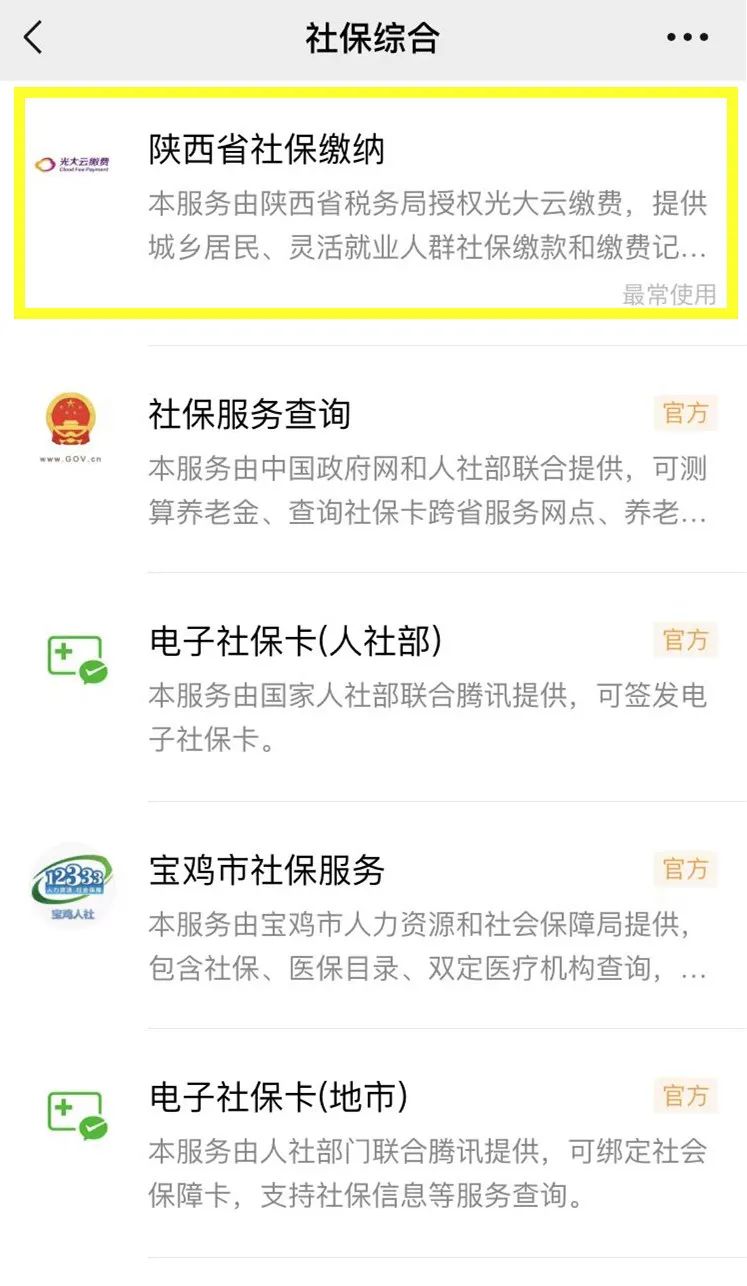
Task: Go back using the top-left arrow
Action: 34,39
